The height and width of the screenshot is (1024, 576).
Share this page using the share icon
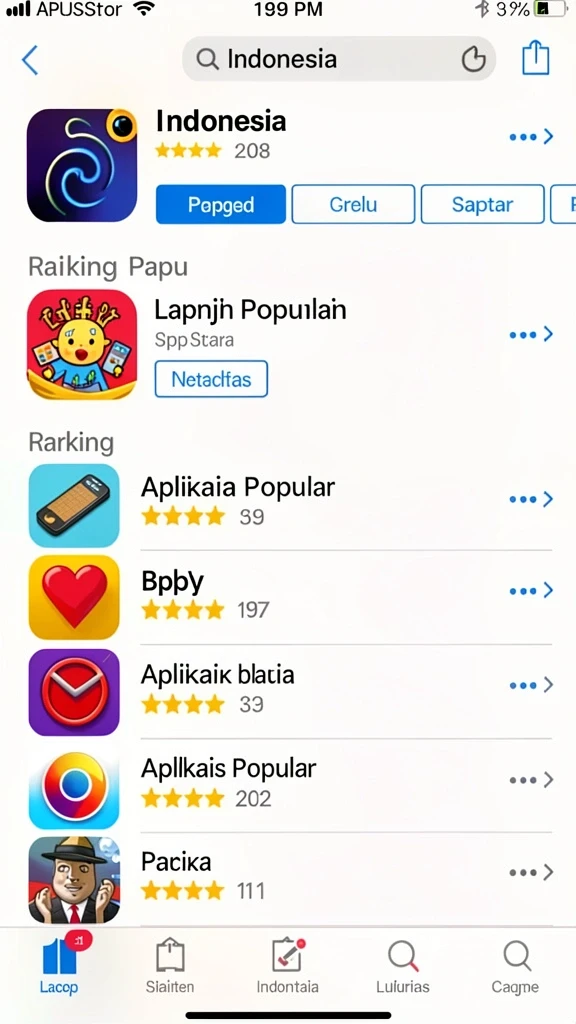pyautogui.click(x=536, y=57)
